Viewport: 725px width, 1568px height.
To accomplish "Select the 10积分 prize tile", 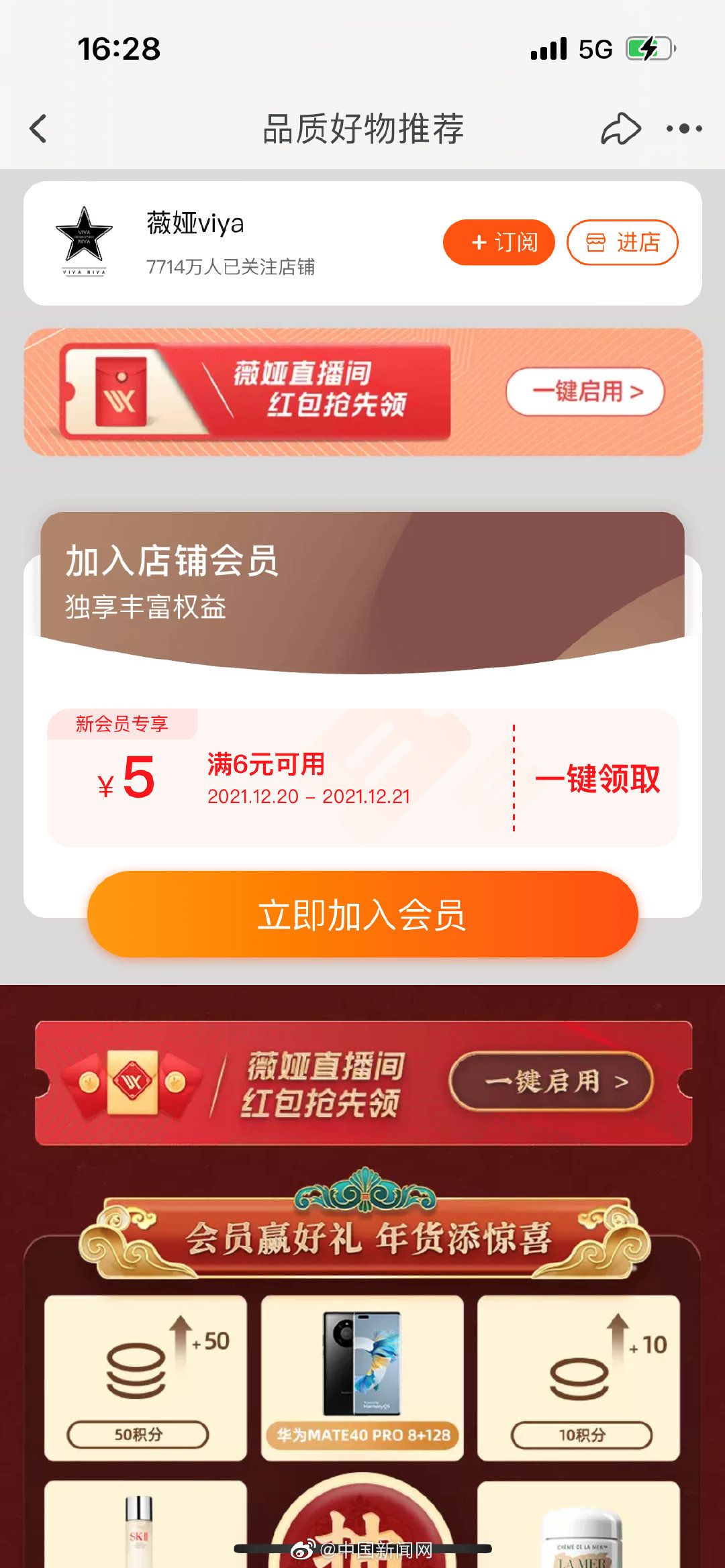I will click(x=579, y=1377).
